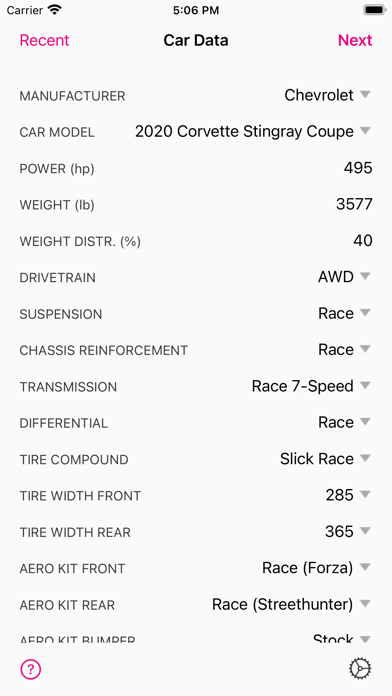Edit the Weight Distr. value 40
392x696 pixels.
(x=363, y=241)
